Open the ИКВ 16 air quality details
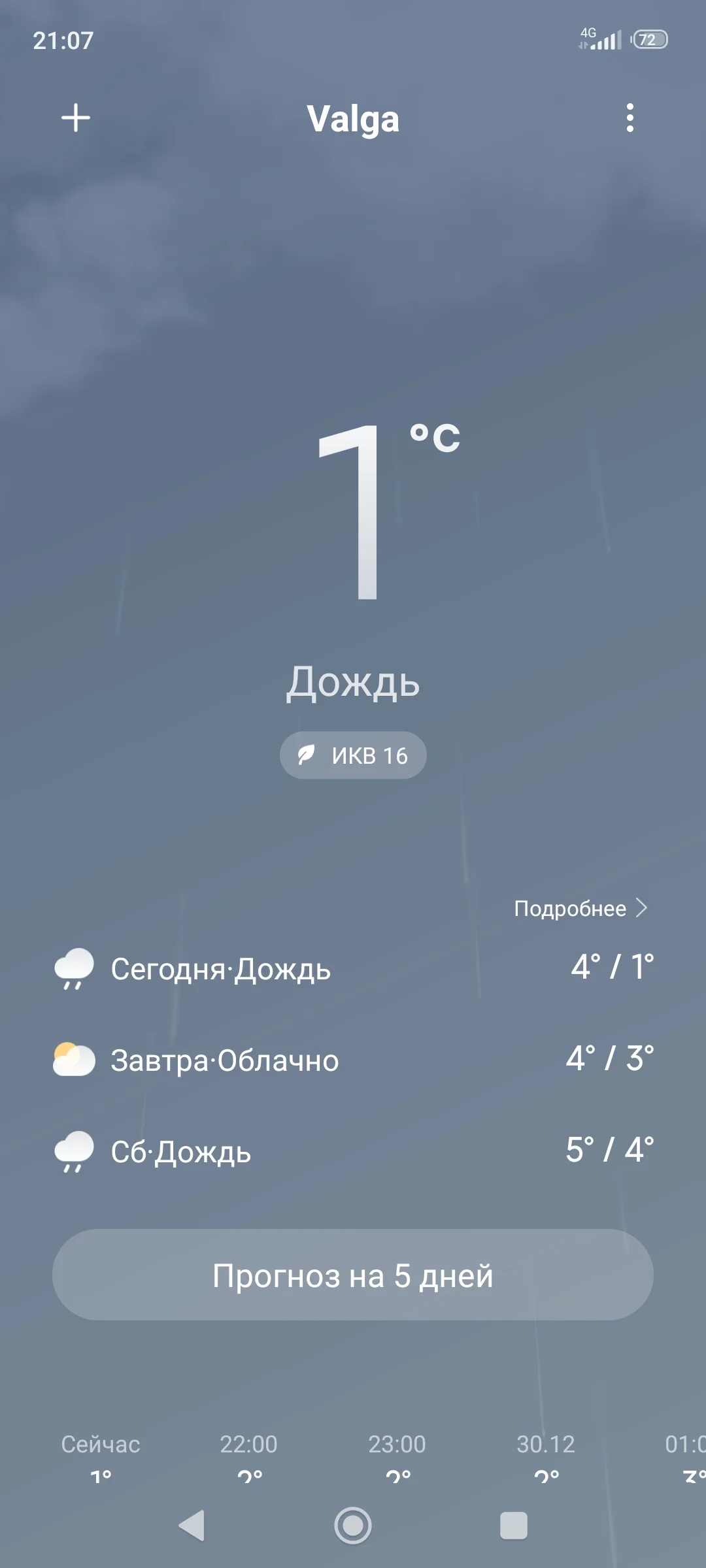The height and width of the screenshot is (1568, 706). pyautogui.click(x=352, y=755)
